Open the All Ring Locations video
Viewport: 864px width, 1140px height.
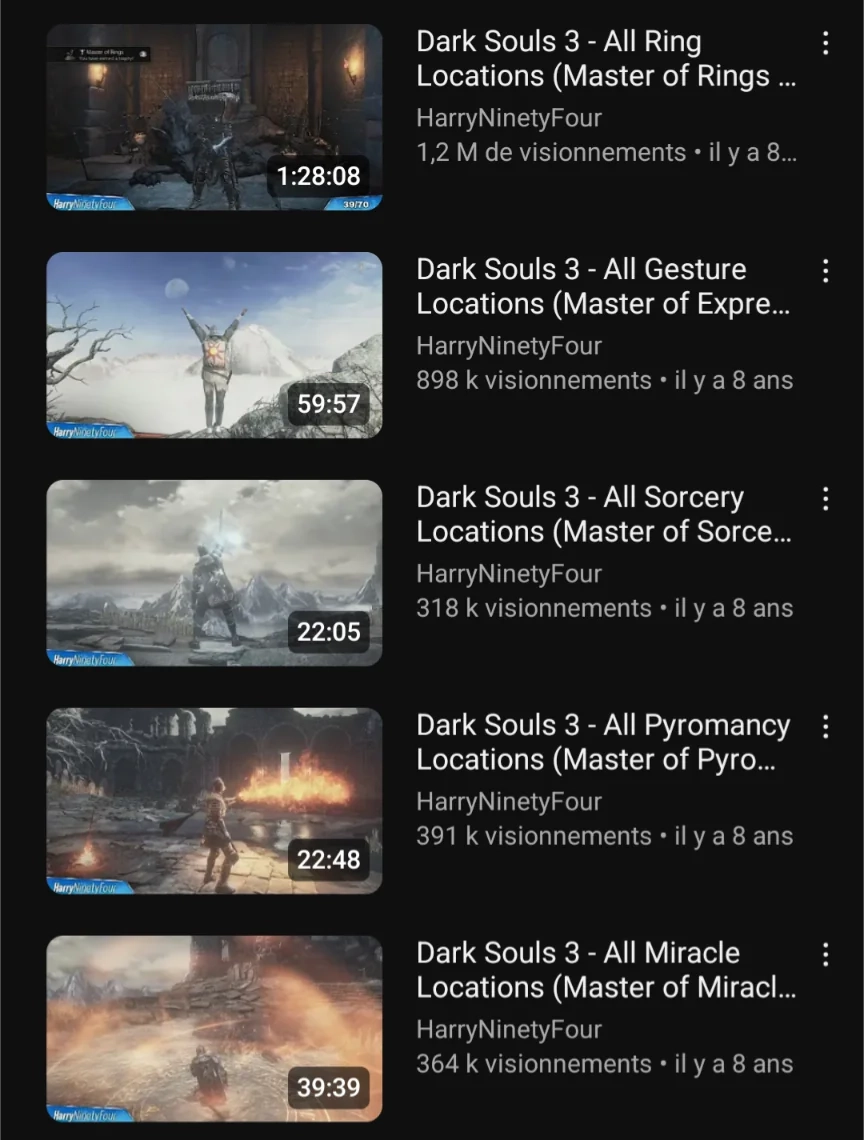[214, 118]
